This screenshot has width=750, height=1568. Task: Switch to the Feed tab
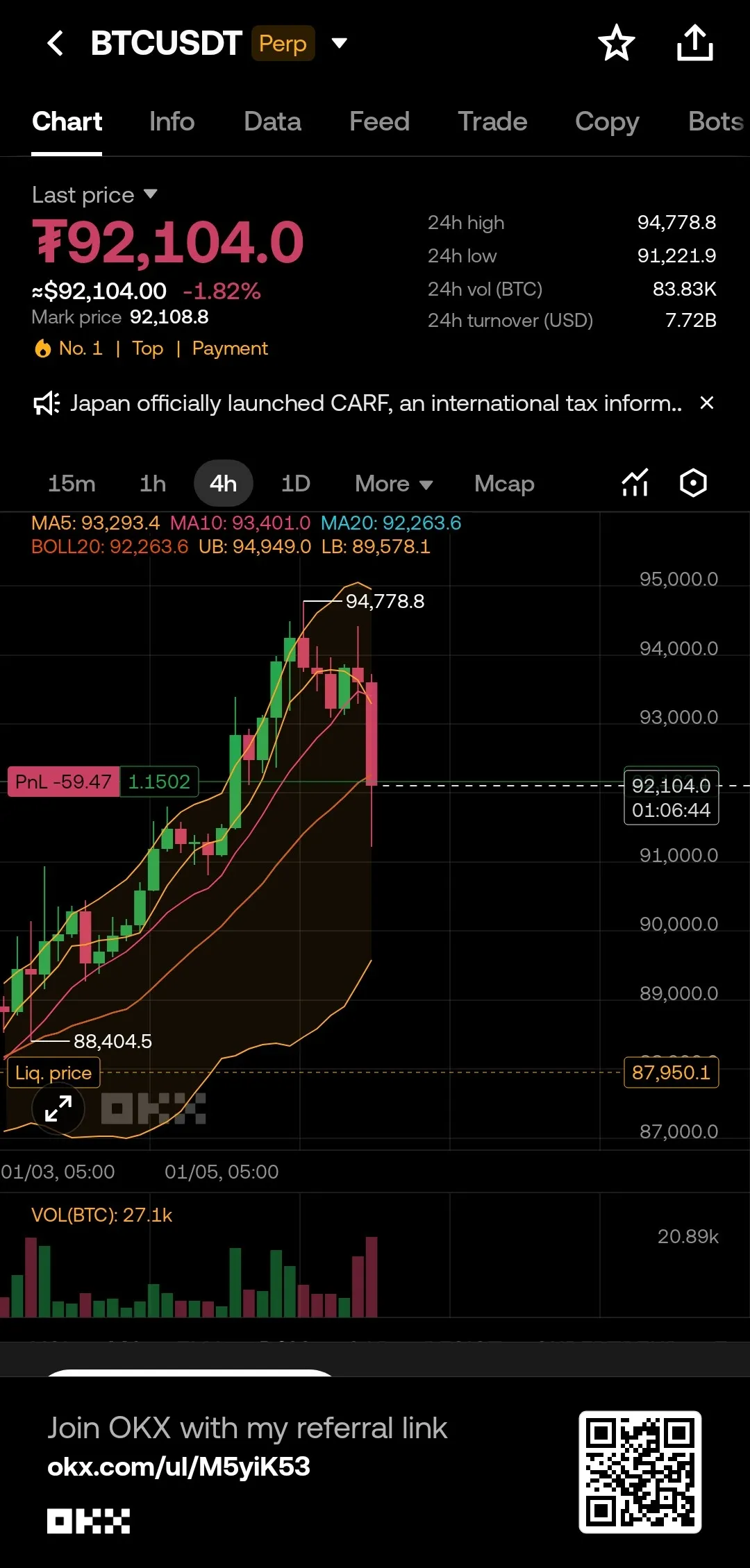379,121
